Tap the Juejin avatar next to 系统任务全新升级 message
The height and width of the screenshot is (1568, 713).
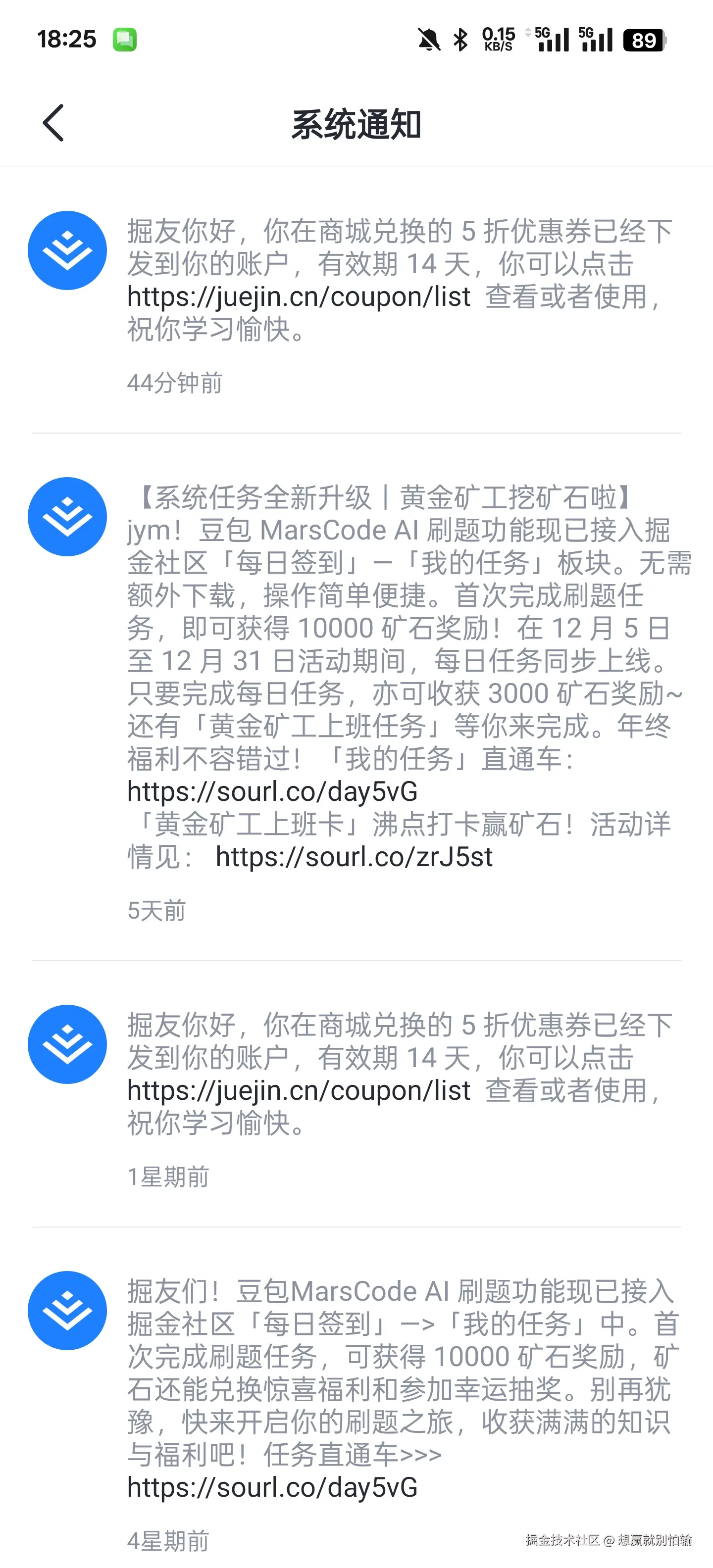pyautogui.click(x=67, y=516)
